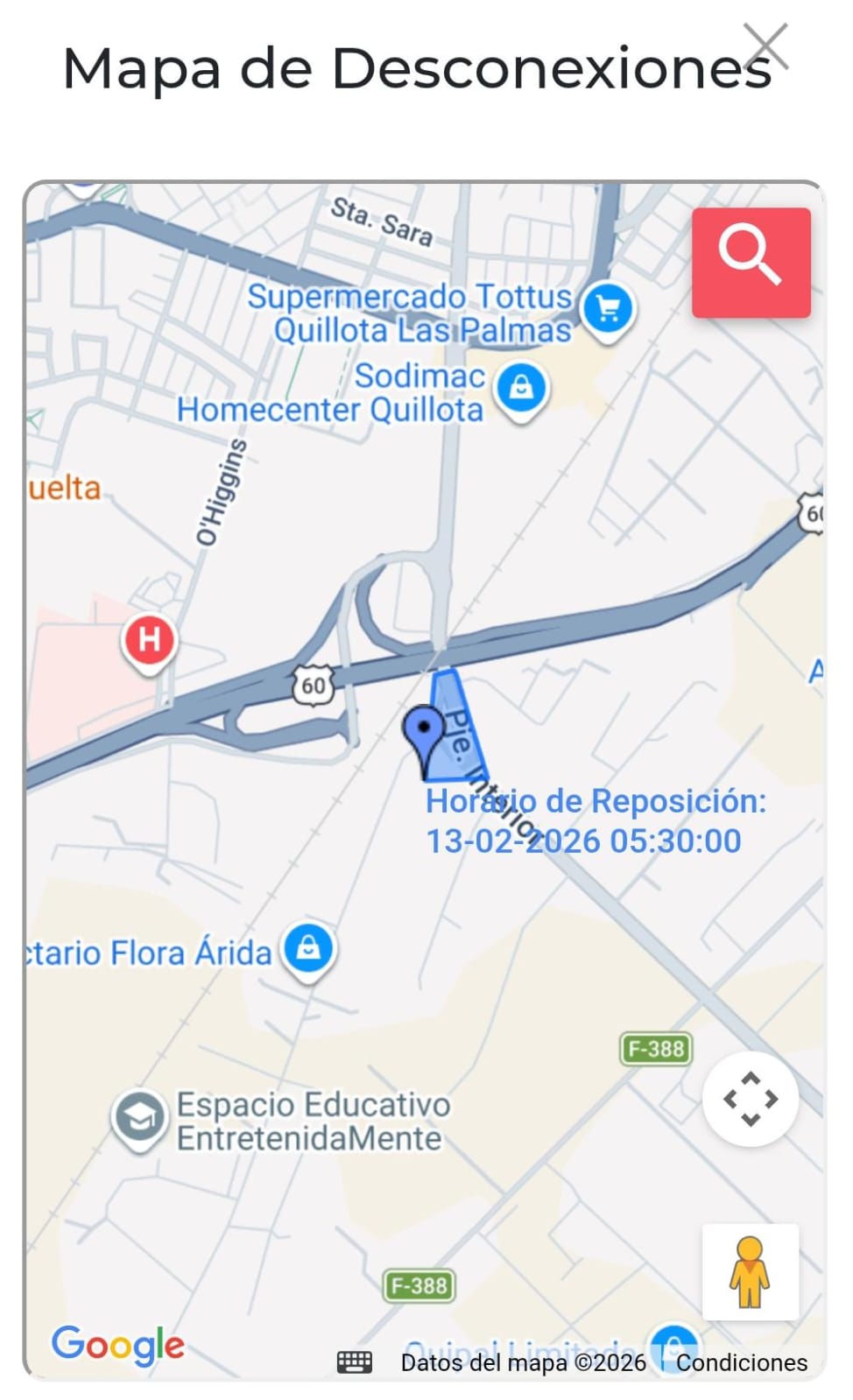This screenshot has width=853, height=1400.
Task: Open the hospital marker on the map
Action: click(x=150, y=640)
